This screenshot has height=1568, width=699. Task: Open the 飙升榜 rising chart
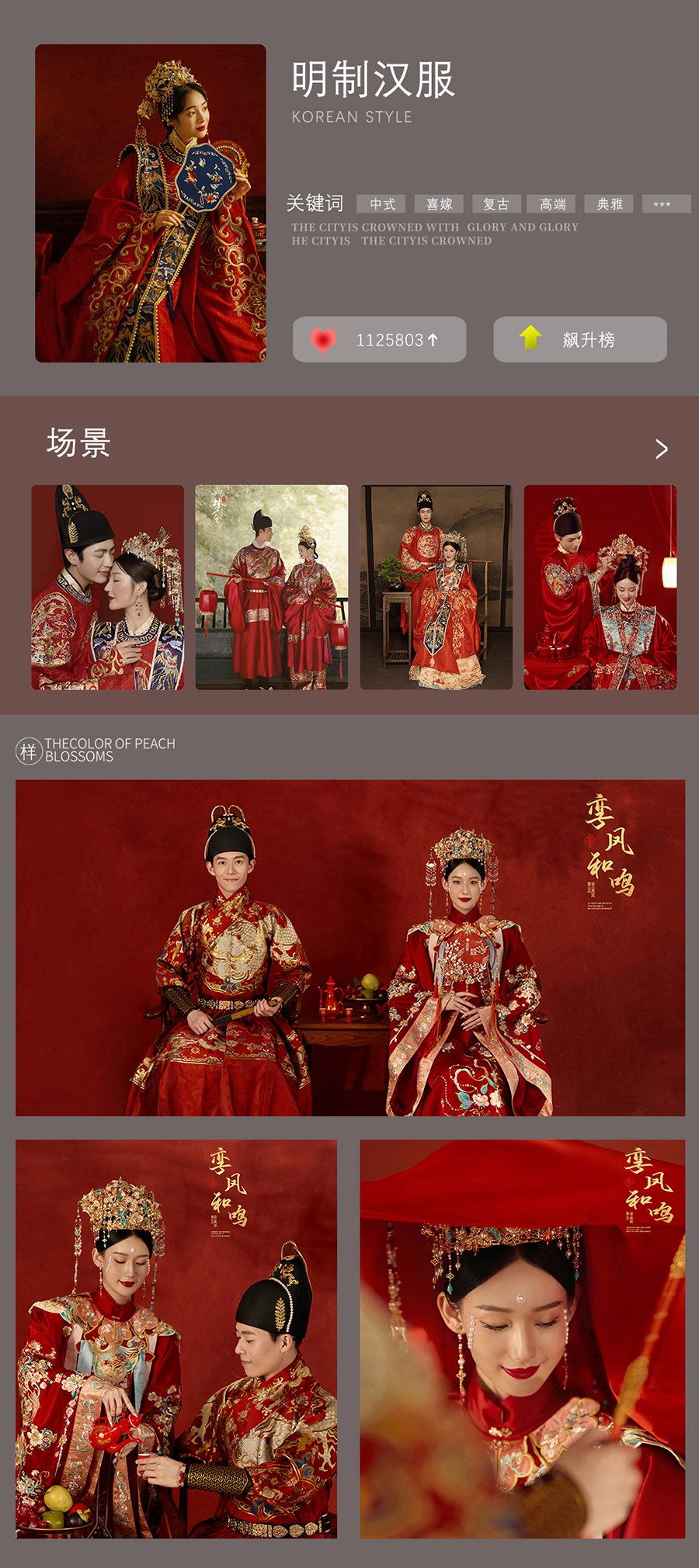tap(580, 339)
